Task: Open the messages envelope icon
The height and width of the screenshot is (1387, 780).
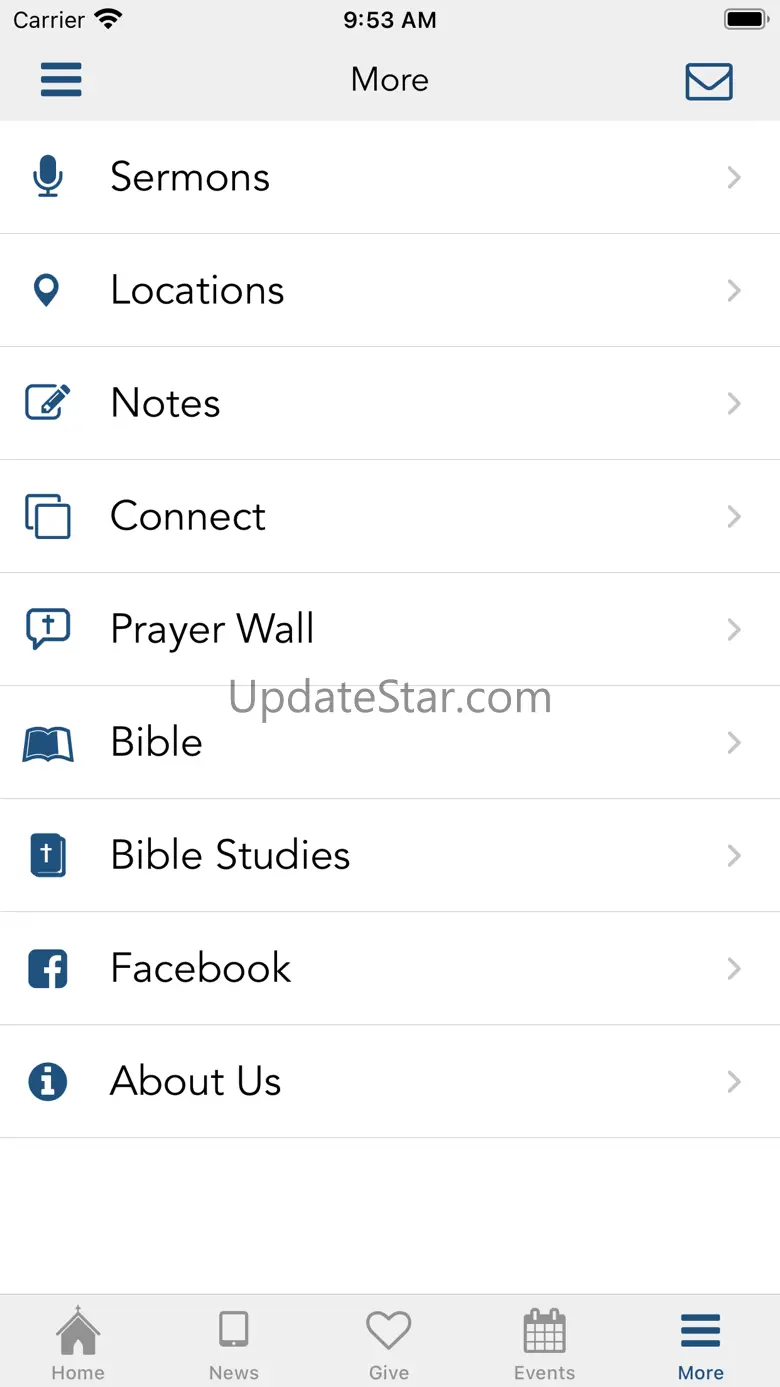Action: [x=709, y=81]
